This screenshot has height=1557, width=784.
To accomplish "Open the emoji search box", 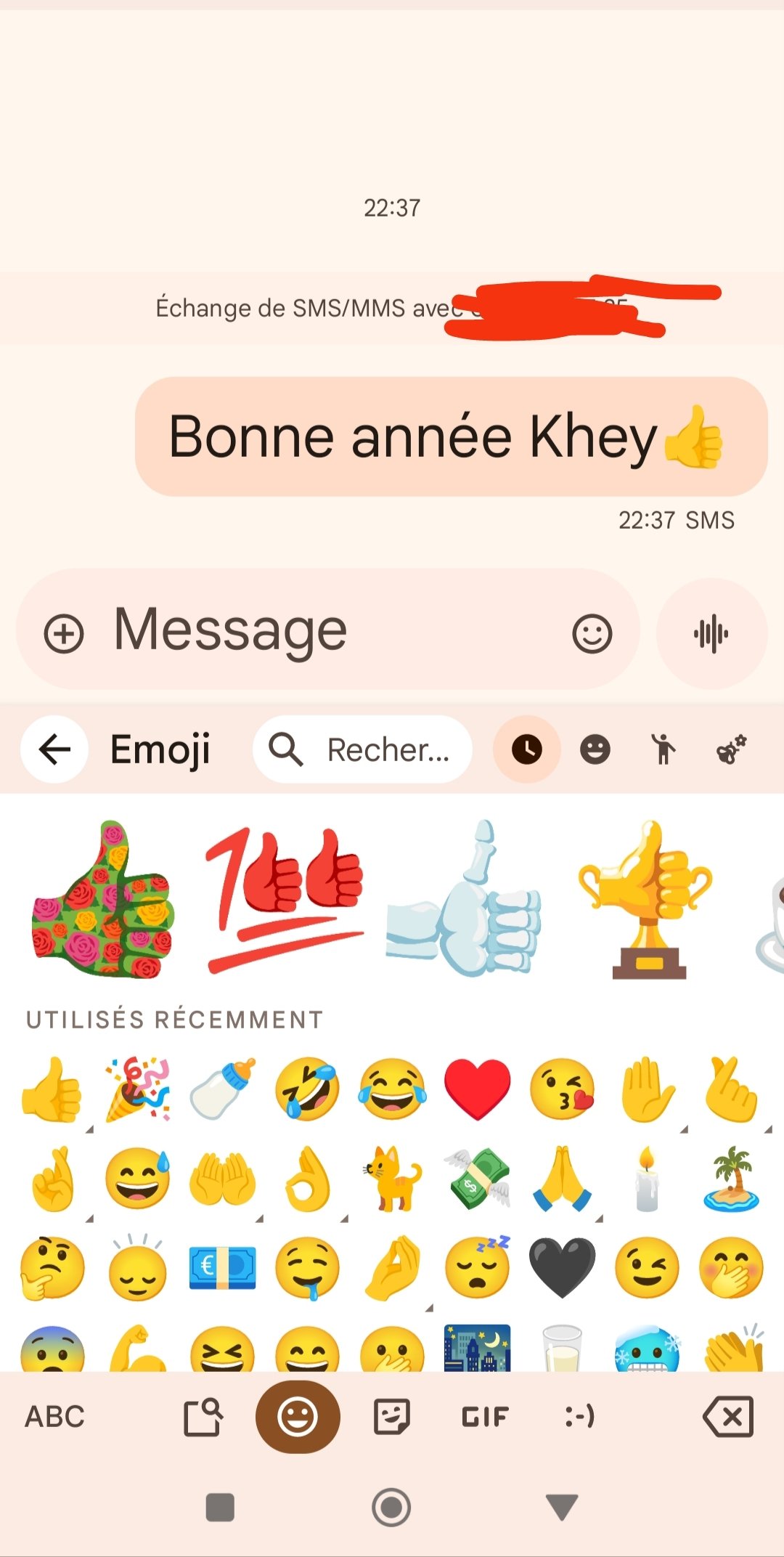I will point(363,749).
